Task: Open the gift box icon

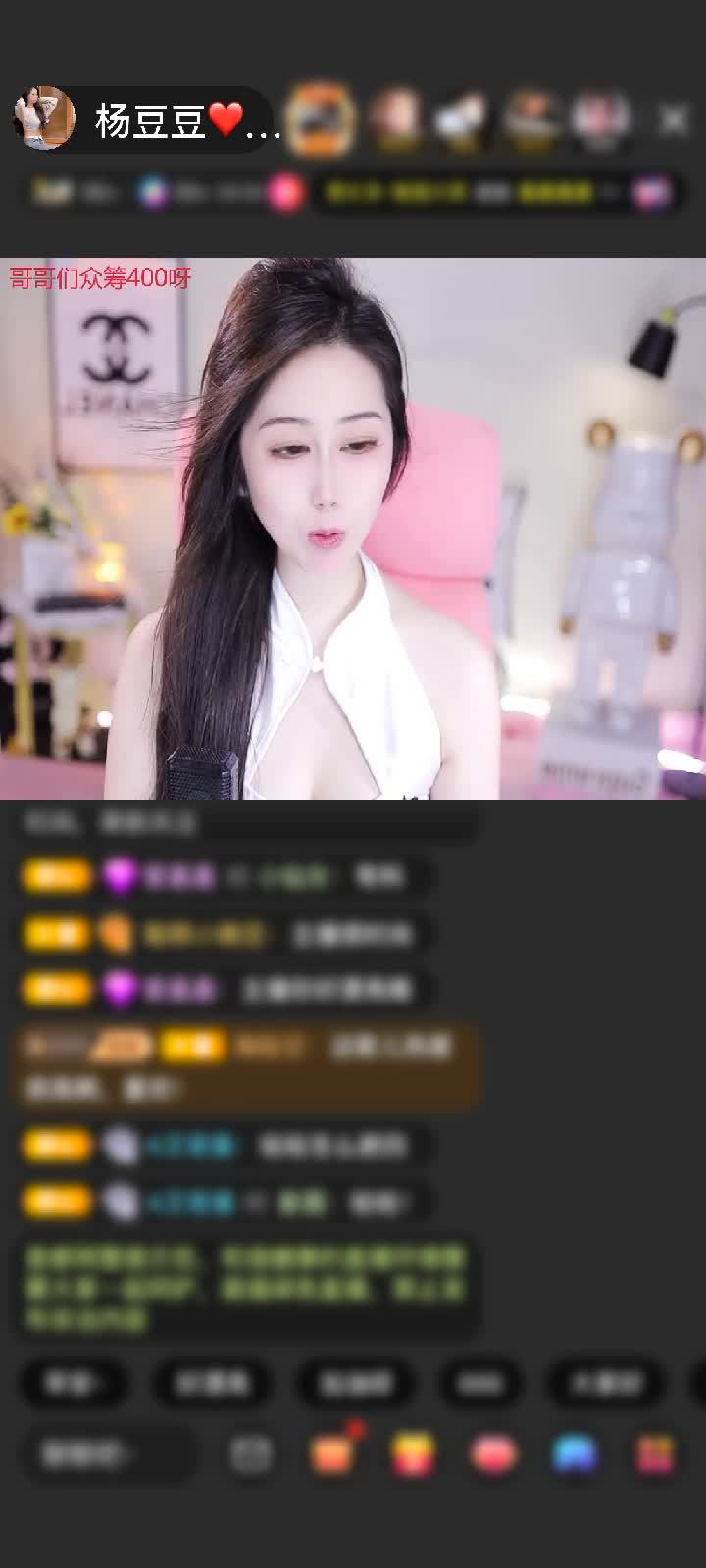Action: (414, 1454)
